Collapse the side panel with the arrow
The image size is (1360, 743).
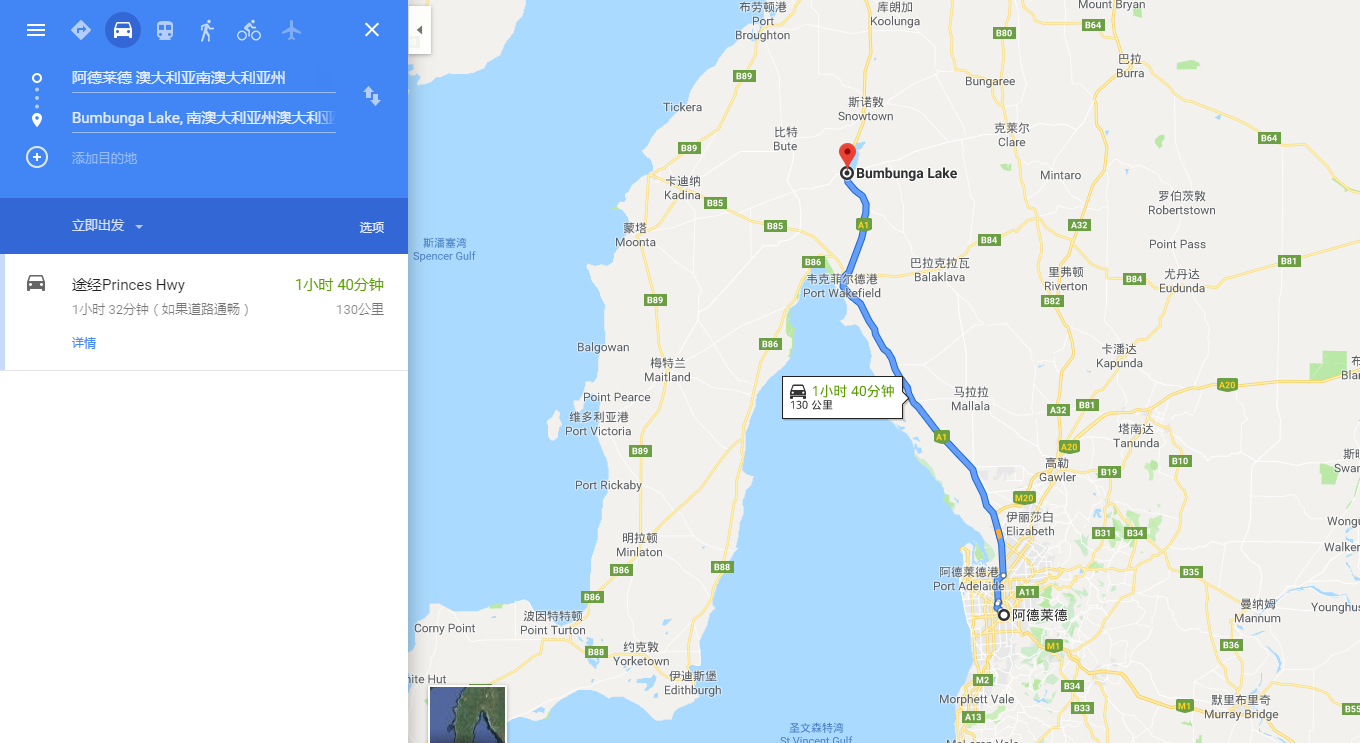[420, 30]
